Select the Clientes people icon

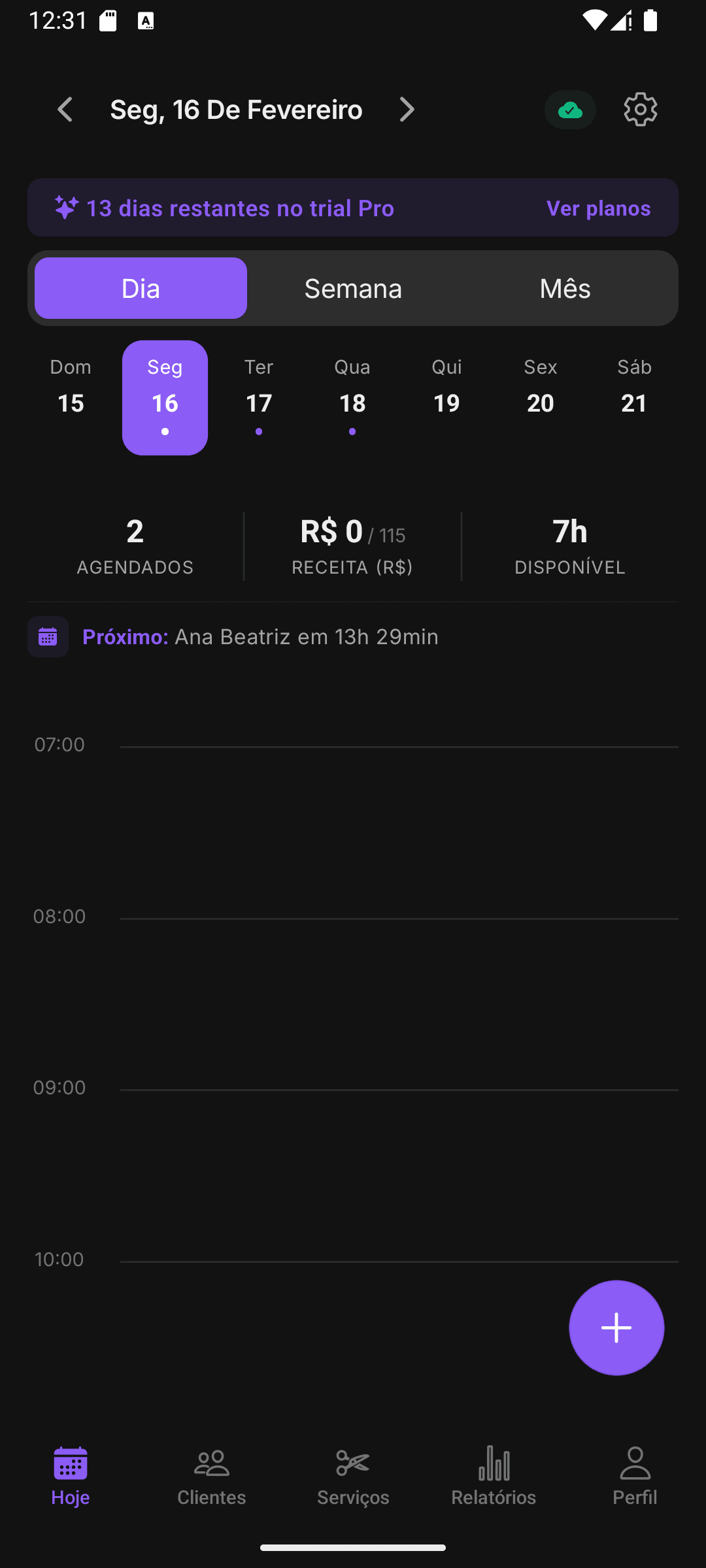tap(211, 1463)
